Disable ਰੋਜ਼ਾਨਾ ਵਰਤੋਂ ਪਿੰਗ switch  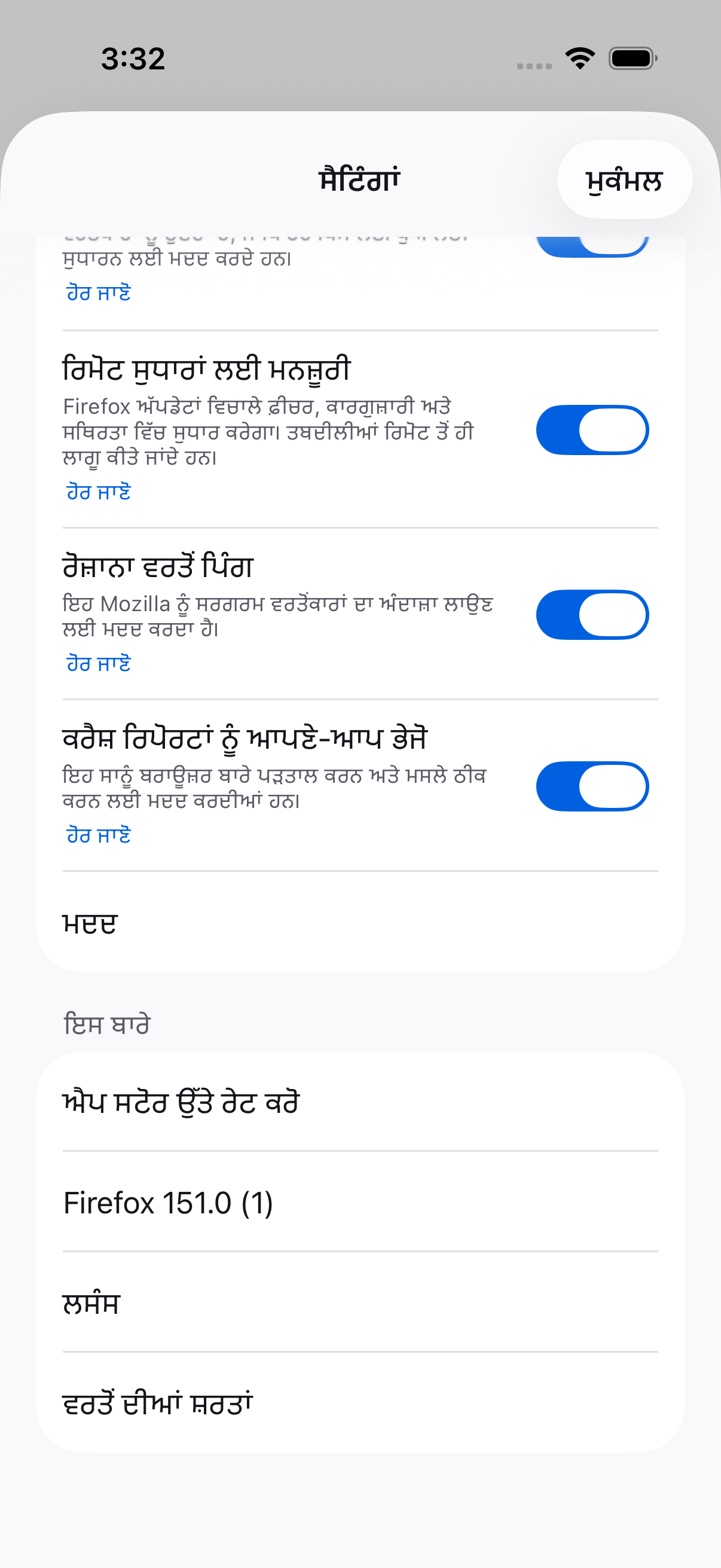(x=592, y=615)
